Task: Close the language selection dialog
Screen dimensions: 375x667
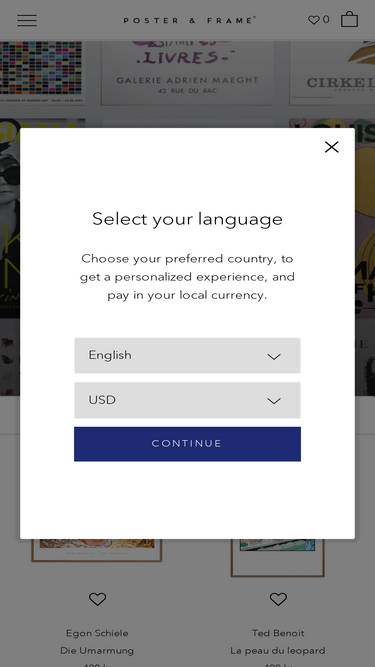Action: coord(331,147)
